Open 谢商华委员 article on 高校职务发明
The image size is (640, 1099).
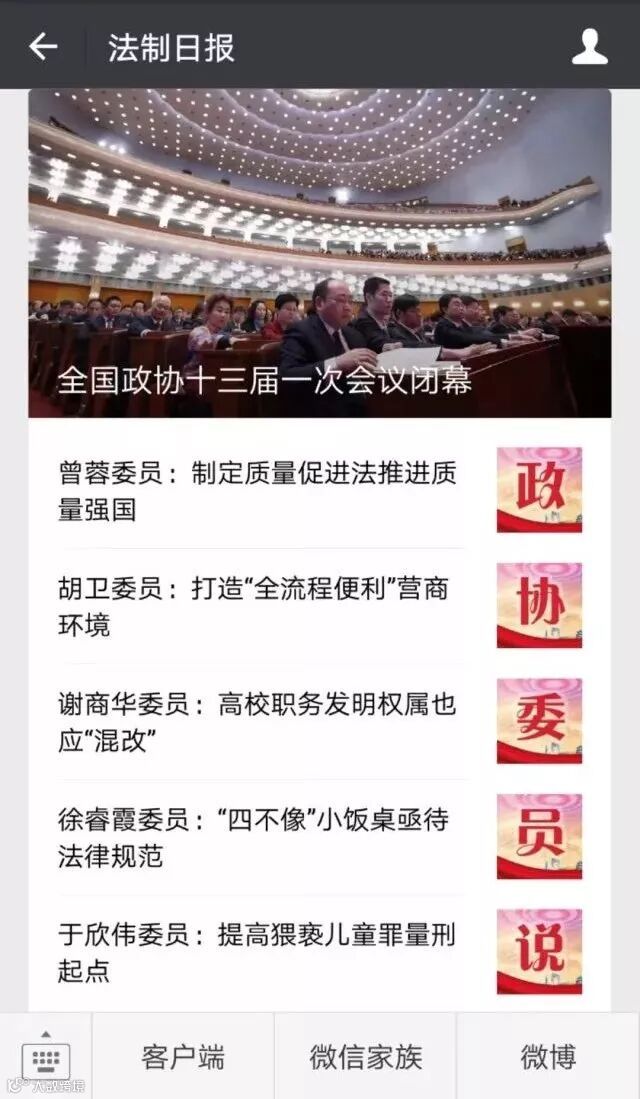pos(258,722)
